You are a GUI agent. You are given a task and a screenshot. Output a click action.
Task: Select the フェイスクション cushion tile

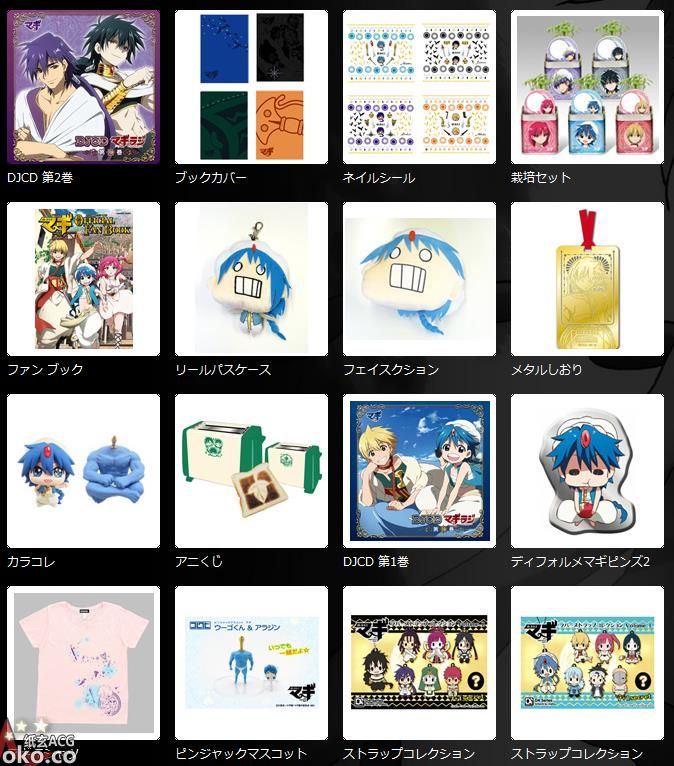point(419,279)
